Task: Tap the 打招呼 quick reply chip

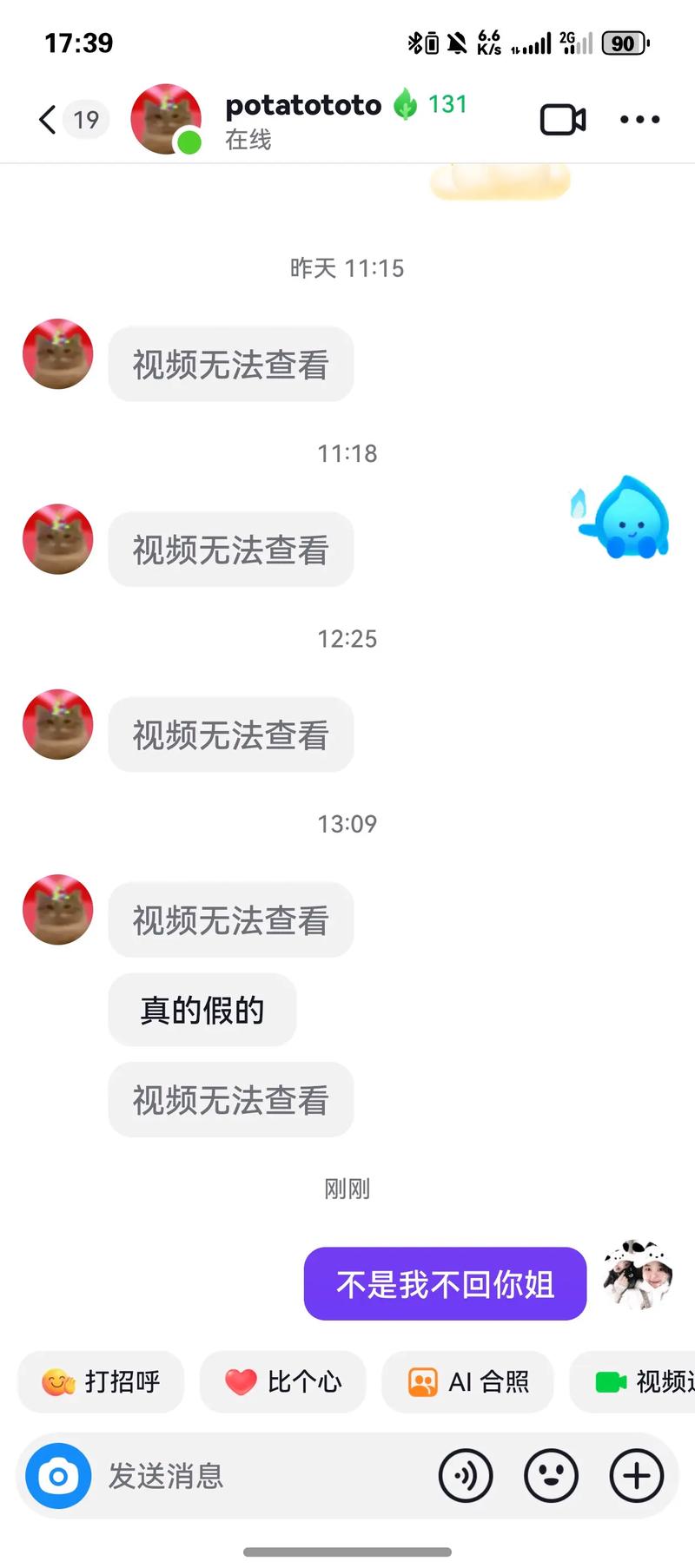Action: coord(101,1381)
